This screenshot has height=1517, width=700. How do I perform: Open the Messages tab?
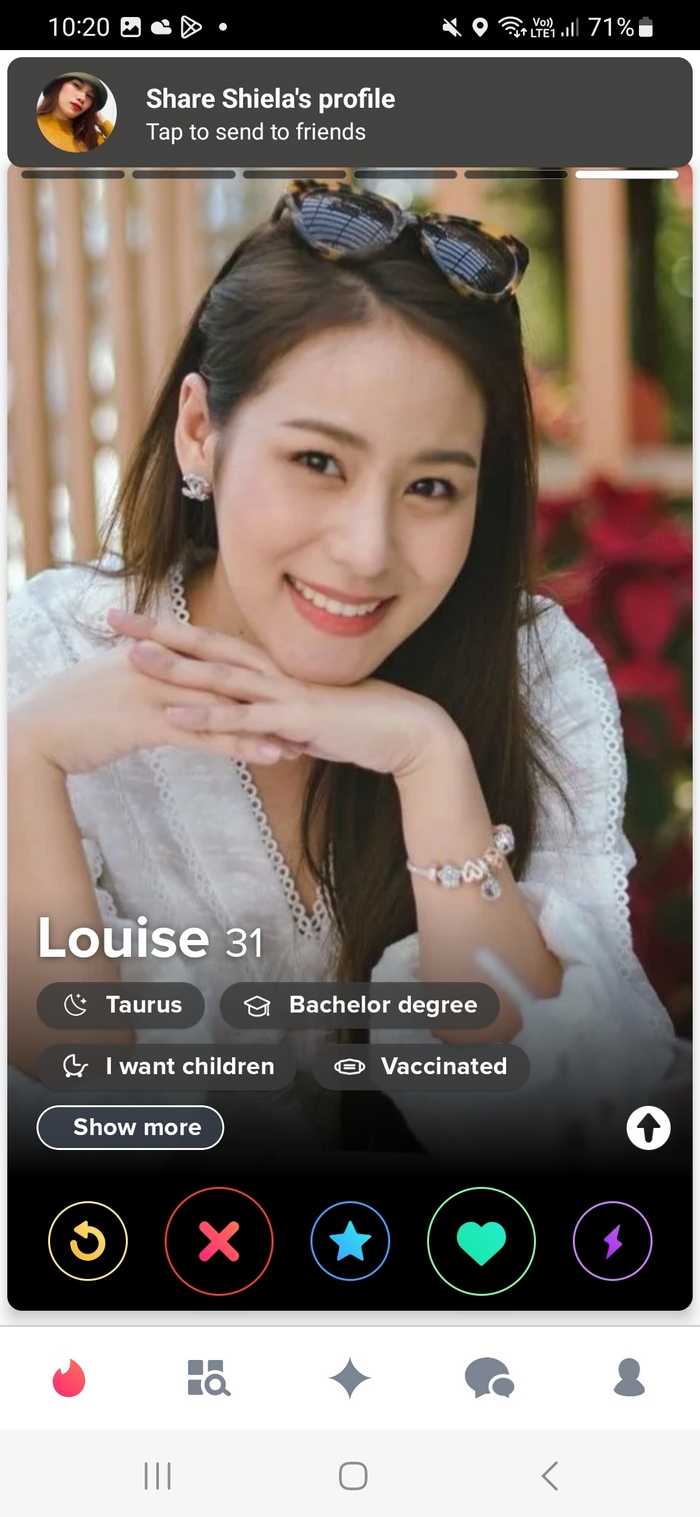489,1378
